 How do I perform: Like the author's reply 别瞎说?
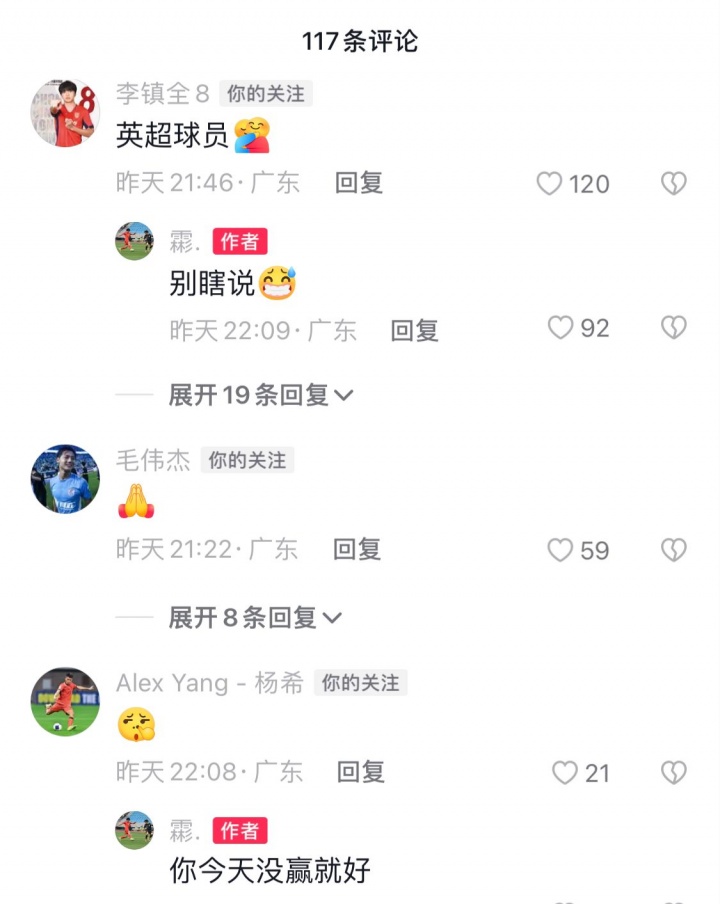(x=560, y=329)
